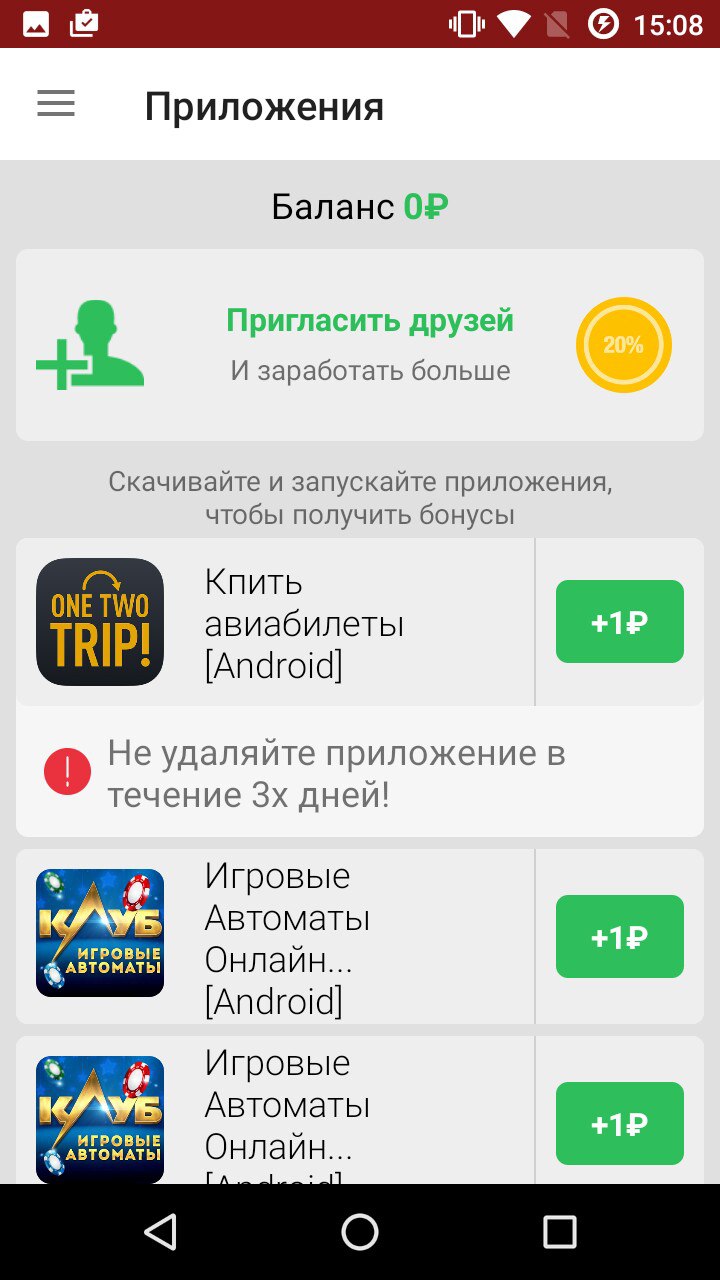The image size is (720, 1280).
Task: Go back using the system back button
Action: coord(160,1232)
